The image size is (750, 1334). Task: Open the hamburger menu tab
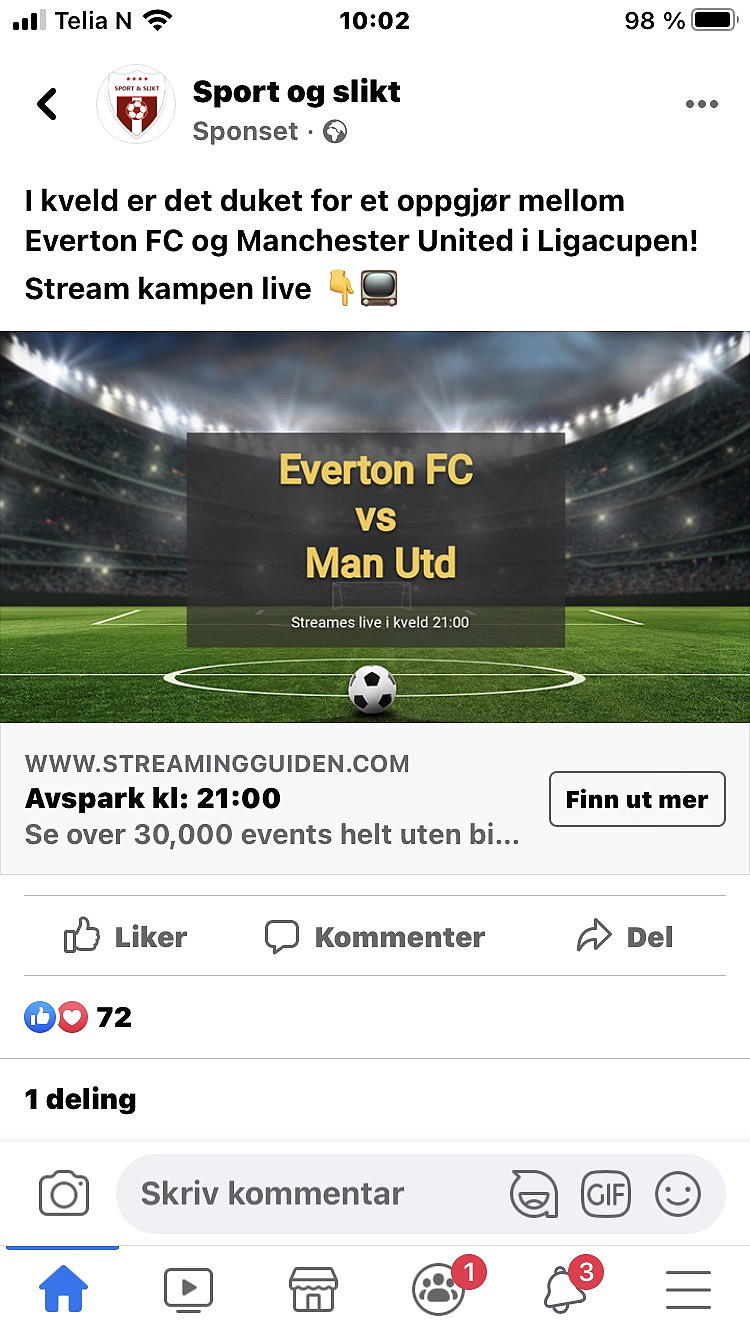coord(688,1290)
